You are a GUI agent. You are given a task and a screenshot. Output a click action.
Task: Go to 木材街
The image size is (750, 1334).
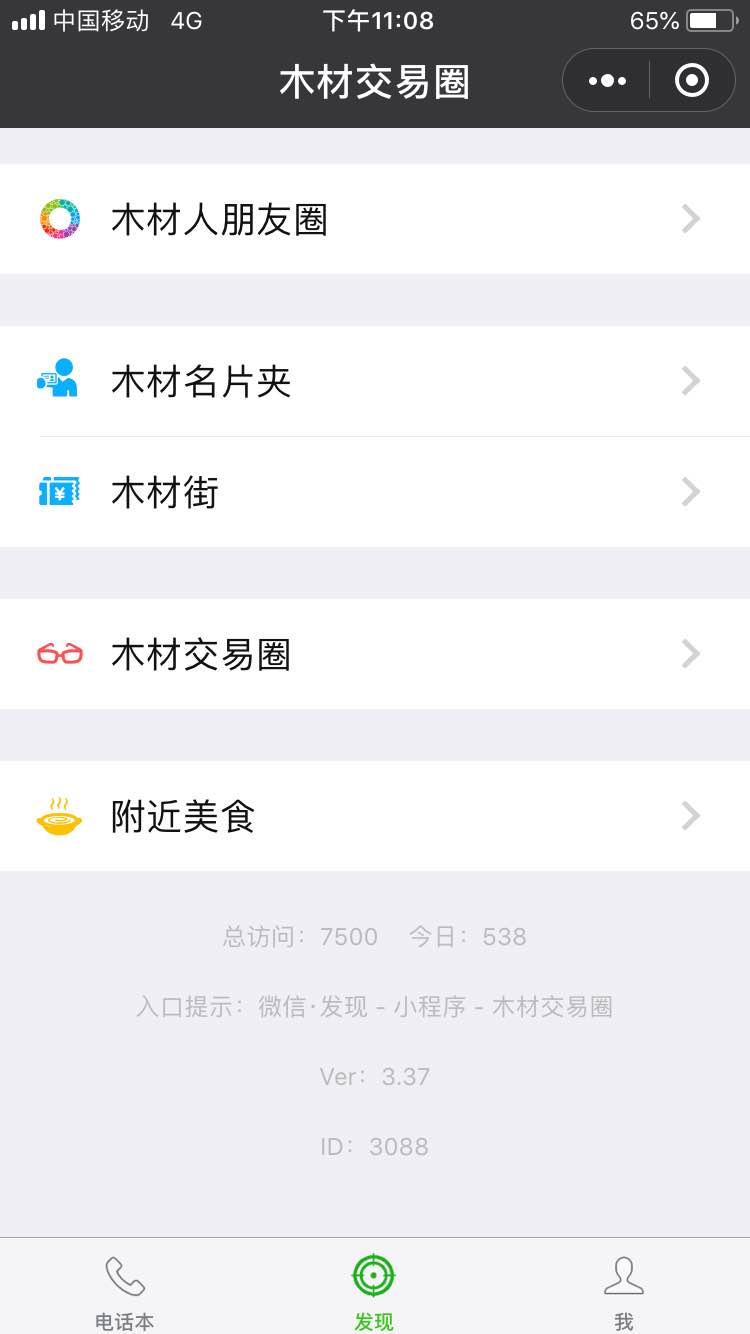pyautogui.click(x=375, y=492)
